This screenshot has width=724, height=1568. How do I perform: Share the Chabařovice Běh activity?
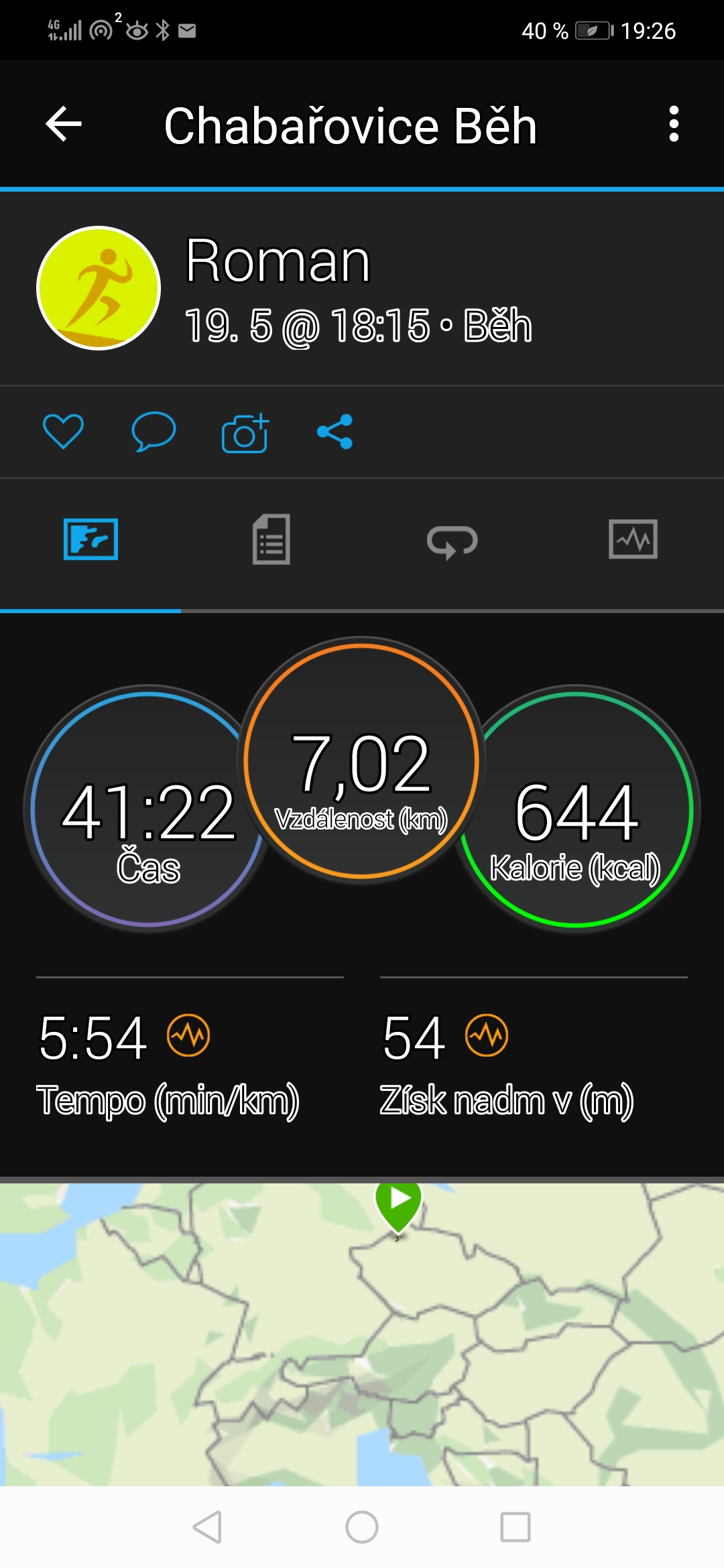[x=335, y=432]
